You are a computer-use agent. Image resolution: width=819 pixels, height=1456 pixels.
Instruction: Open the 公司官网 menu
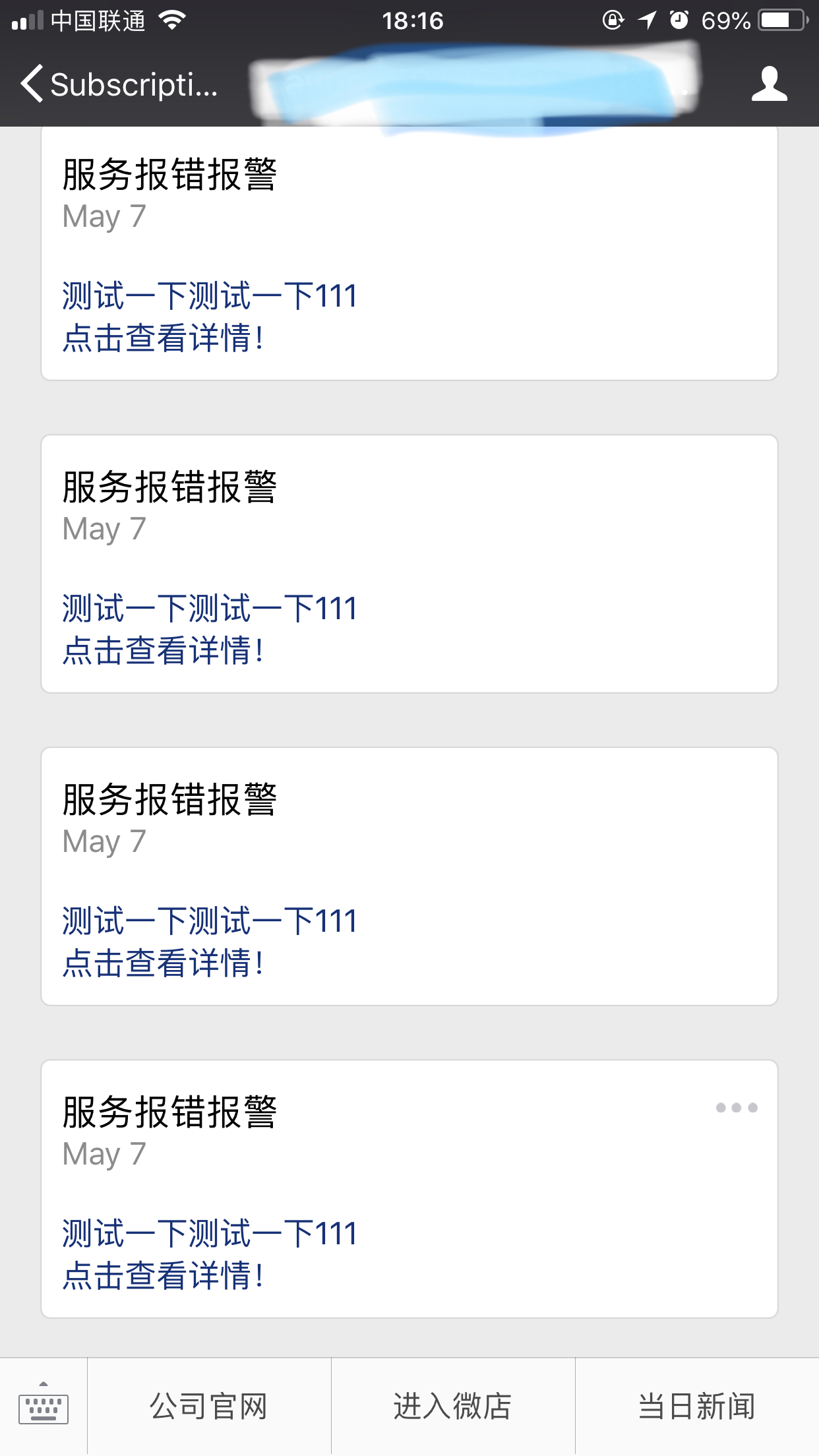click(209, 1406)
